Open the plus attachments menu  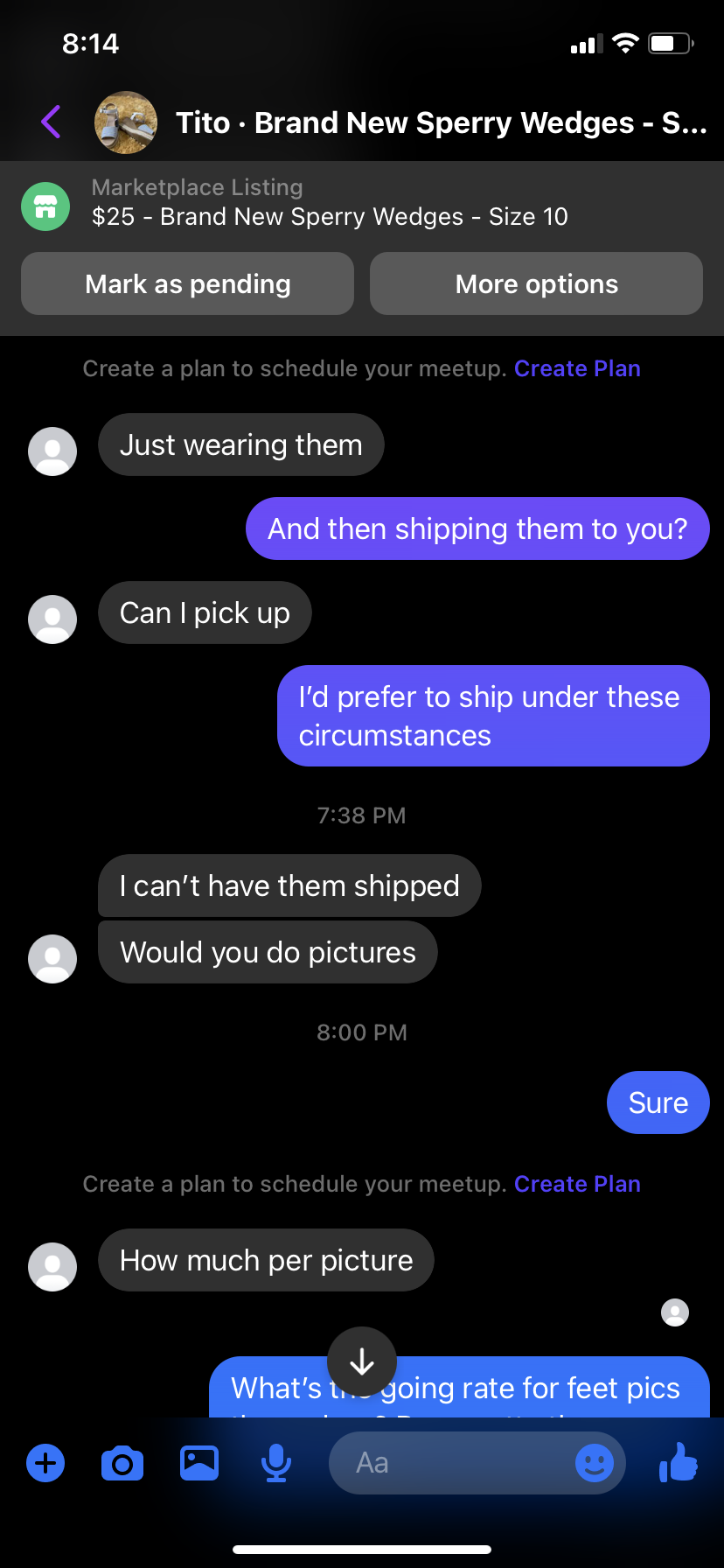pos(45,1463)
